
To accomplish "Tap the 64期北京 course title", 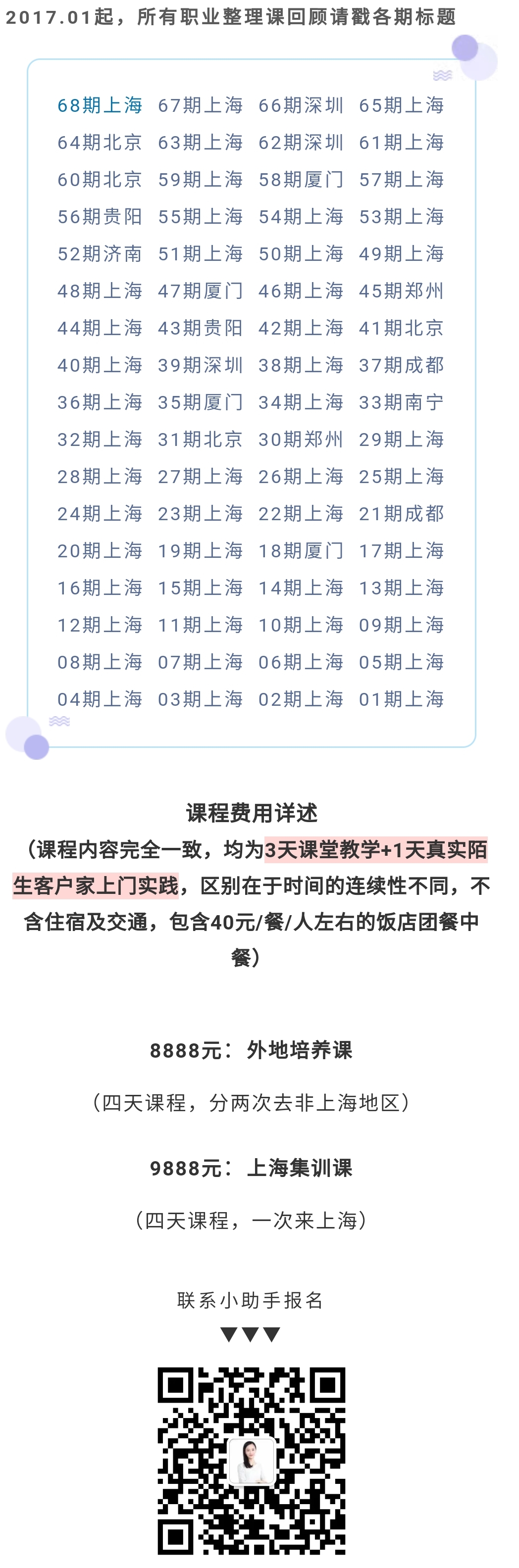I will pyautogui.click(x=100, y=143).
